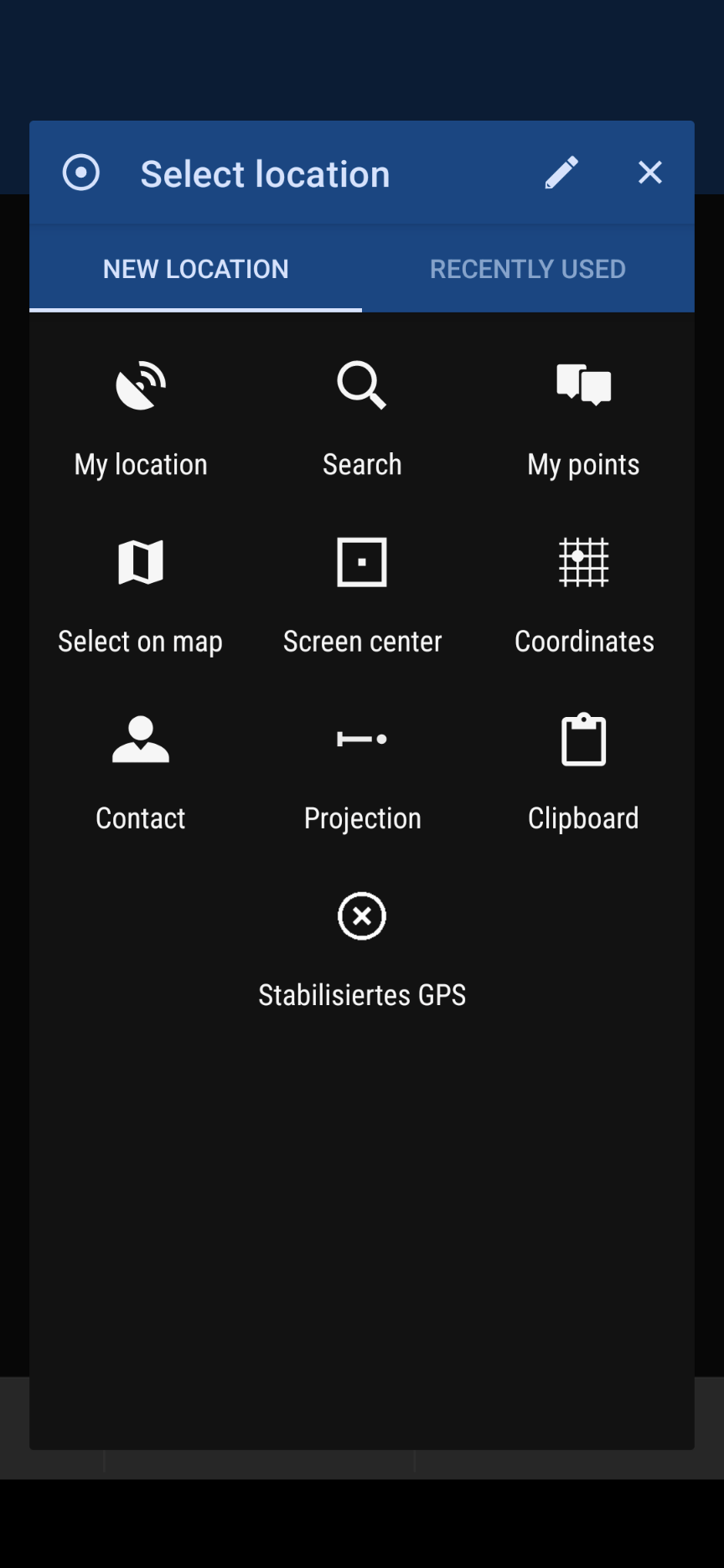Paste location from Clipboard
Screen dimensions: 724x1568
[583, 772]
